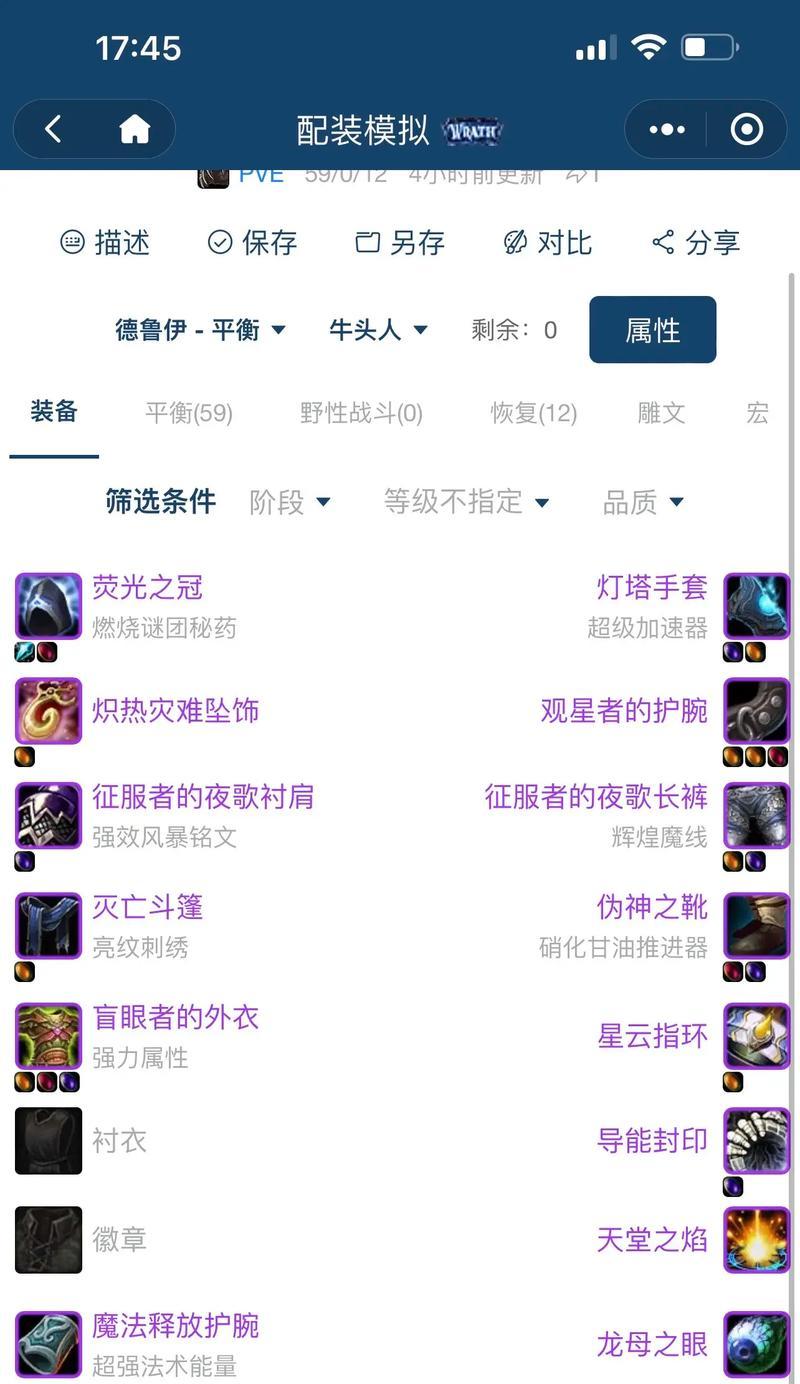Open the 属性 stats button

click(652, 330)
